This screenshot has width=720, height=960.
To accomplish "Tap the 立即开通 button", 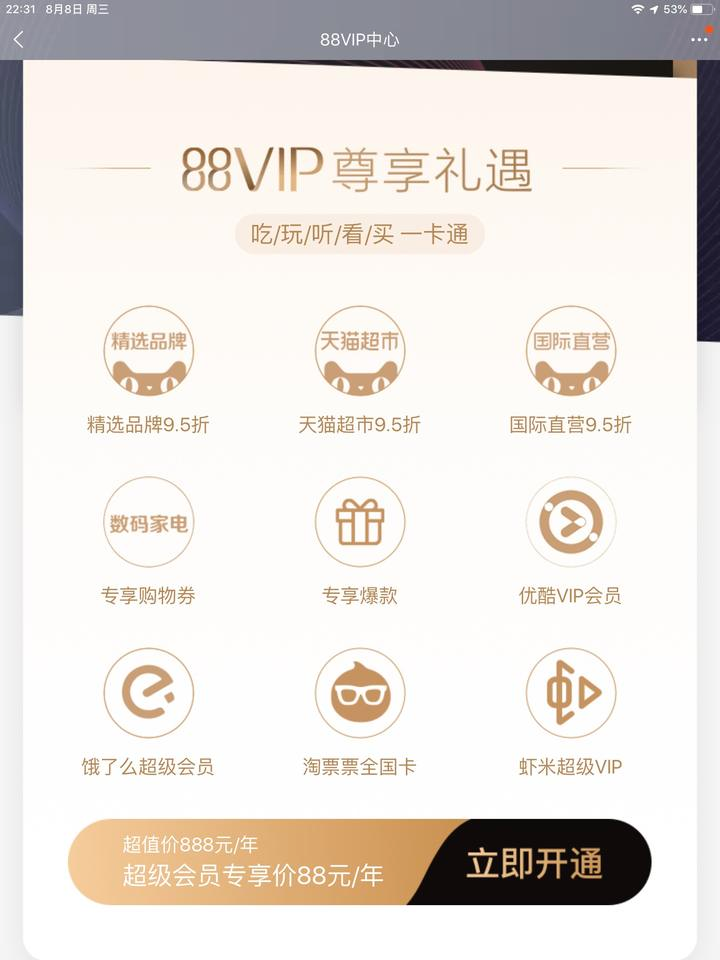I will tap(534, 863).
